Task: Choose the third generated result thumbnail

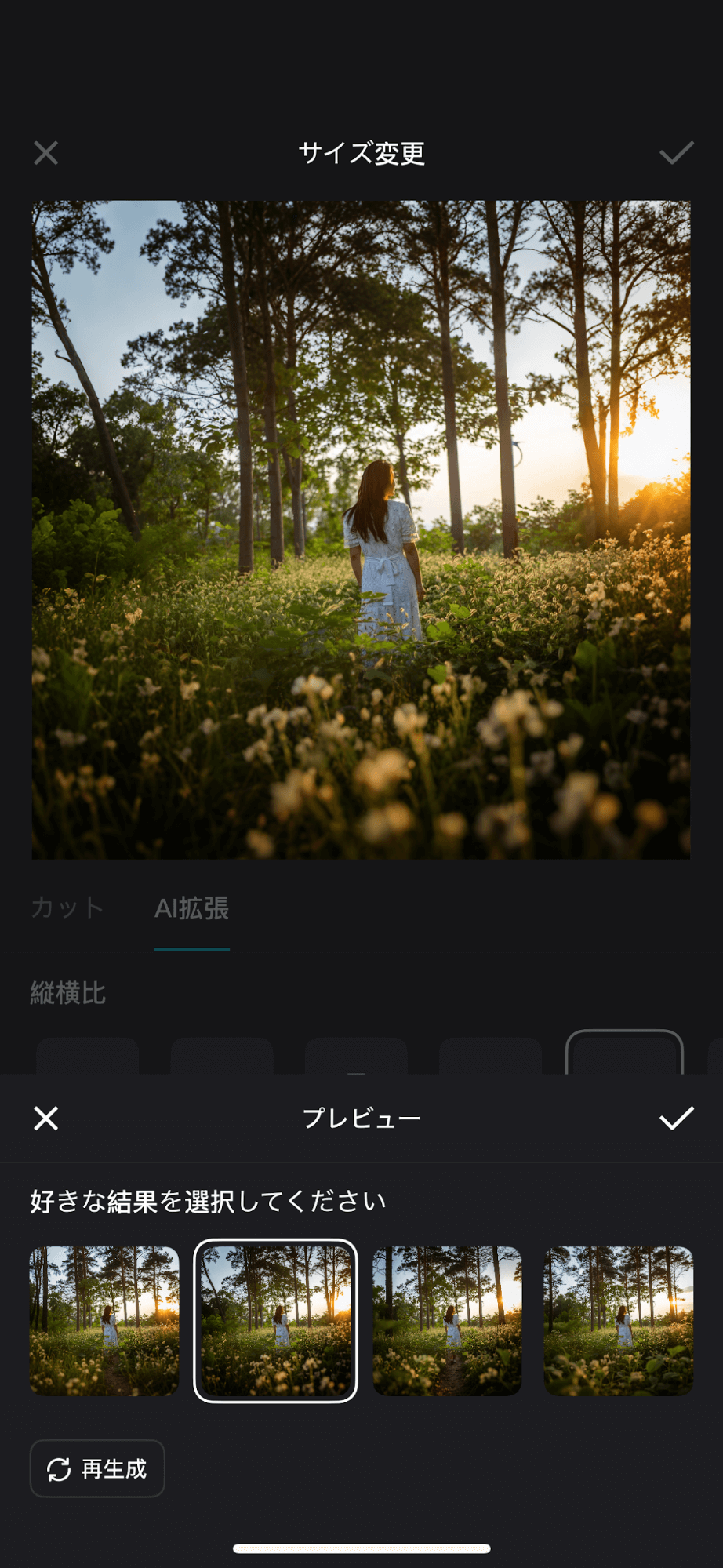Action: [x=447, y=1321]
